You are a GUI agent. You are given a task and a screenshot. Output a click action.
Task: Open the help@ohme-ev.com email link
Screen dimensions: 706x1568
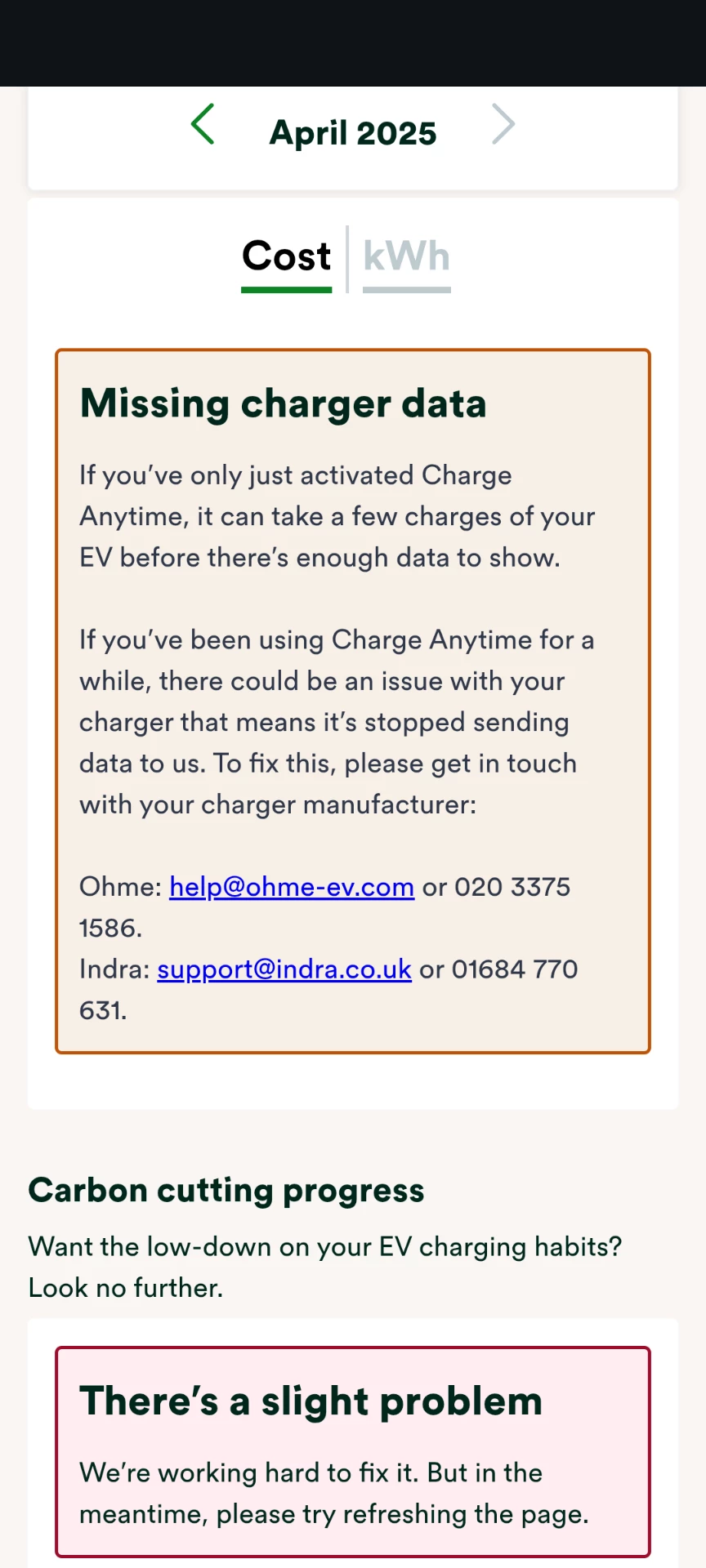(292, 887)
